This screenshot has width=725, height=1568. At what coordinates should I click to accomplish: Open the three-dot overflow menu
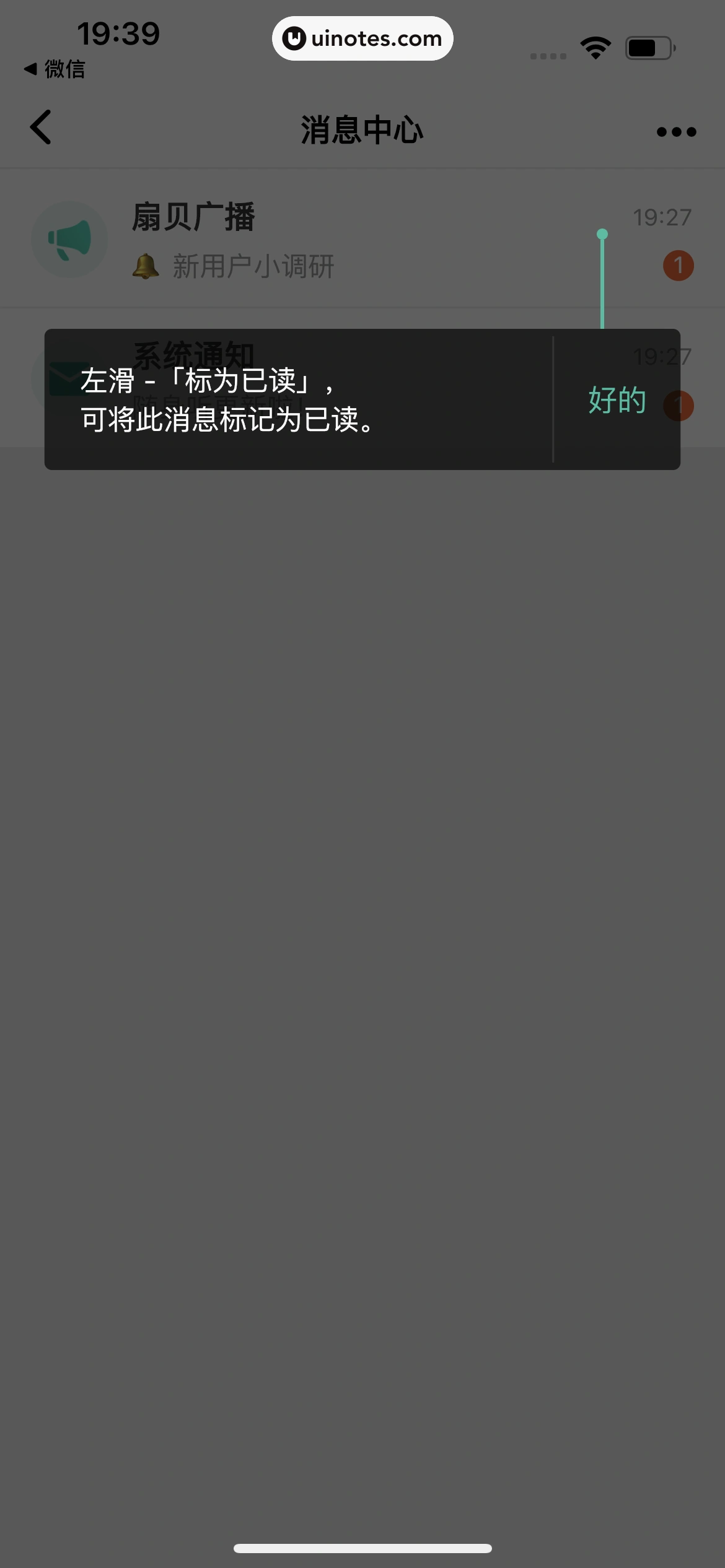(676, 132)
